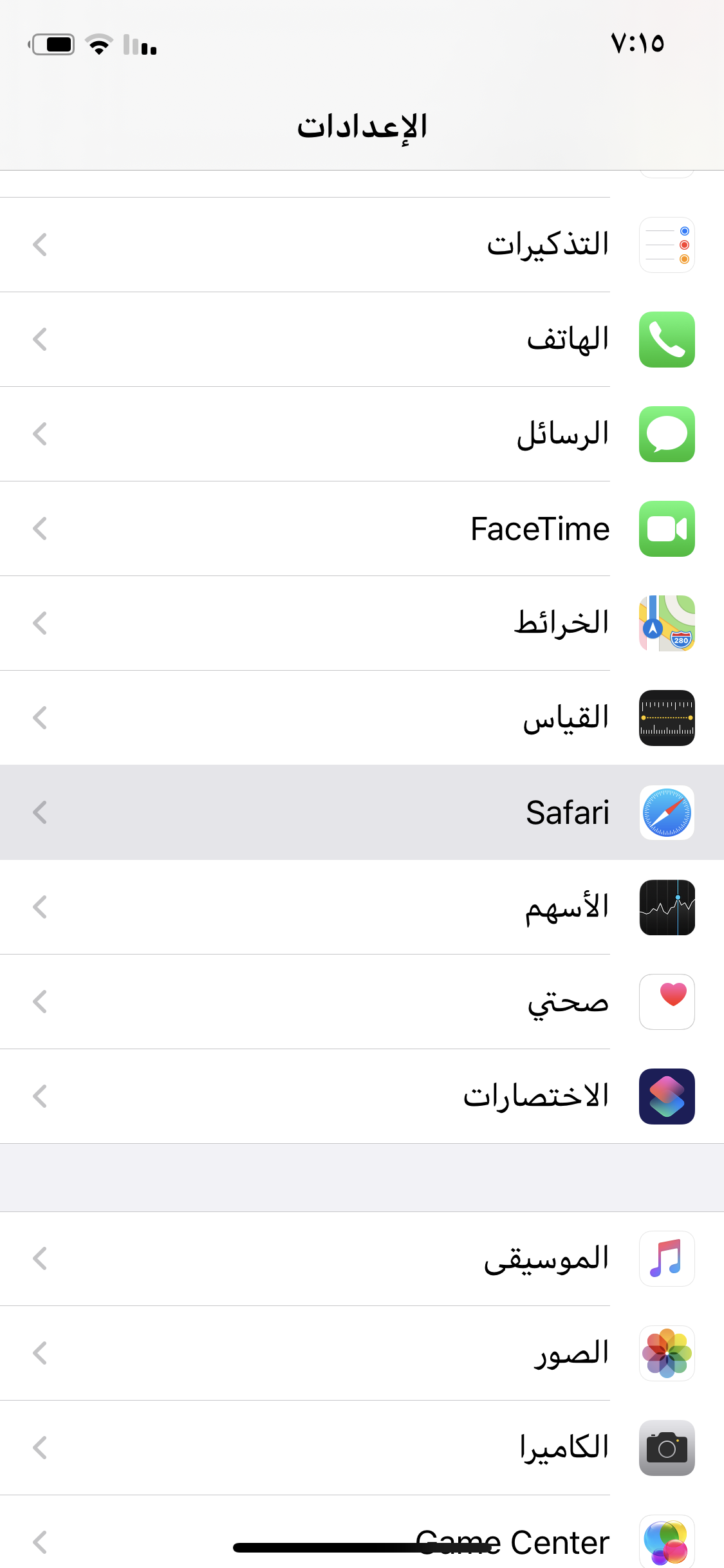Screen dimensions: 724x1568
Task: Open الهاتف (Phone) settings row
Action: [362, 339]
